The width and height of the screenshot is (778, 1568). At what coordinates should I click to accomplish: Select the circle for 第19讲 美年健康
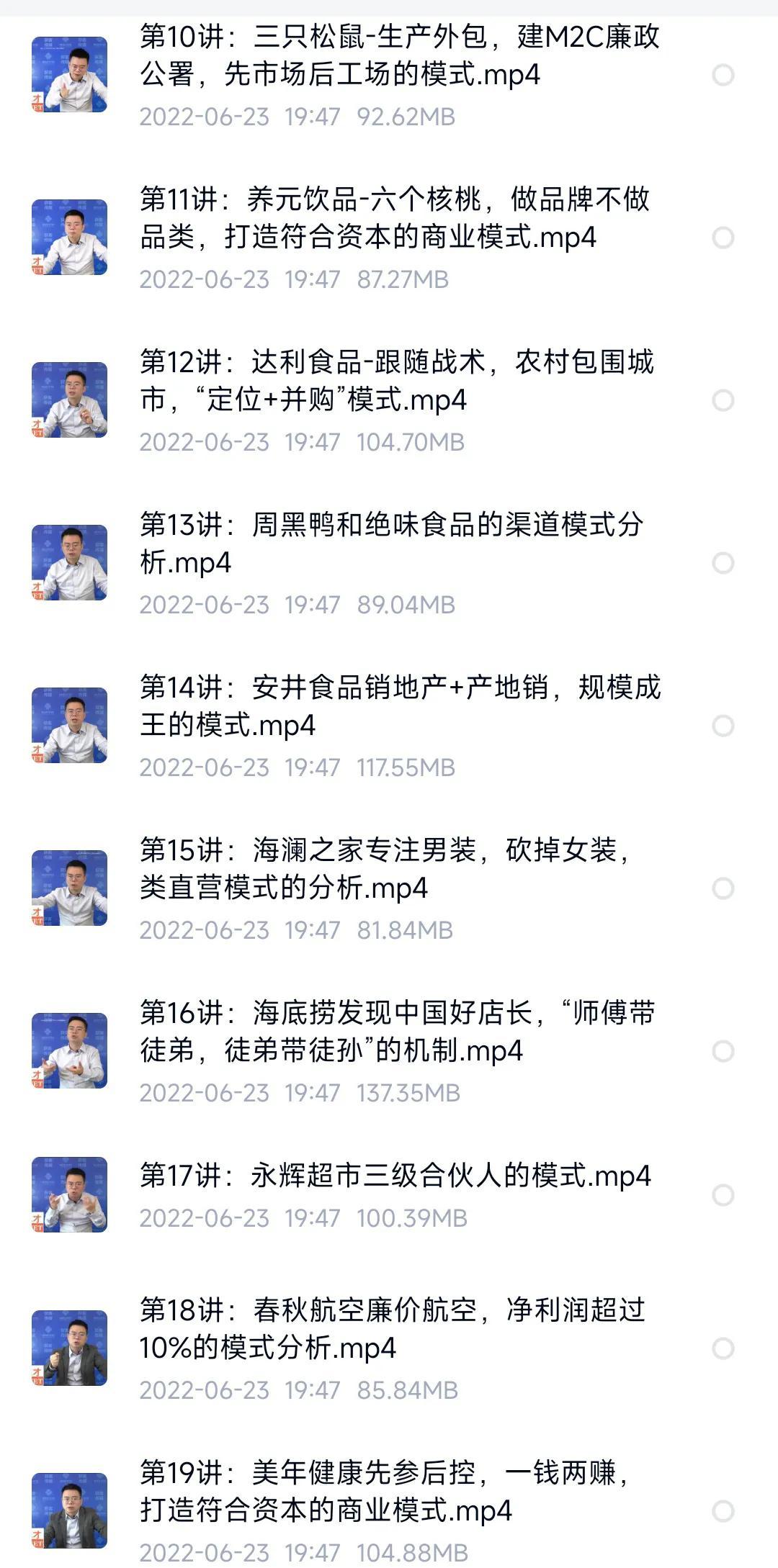click(723, 1511)
